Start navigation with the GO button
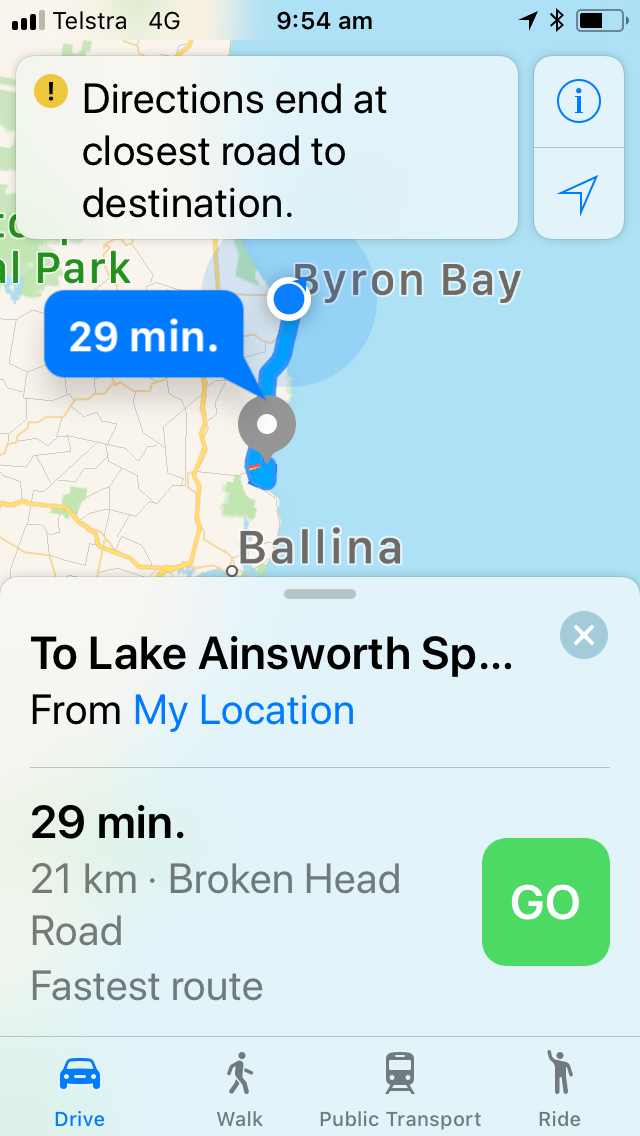 (x=546, y=901)
